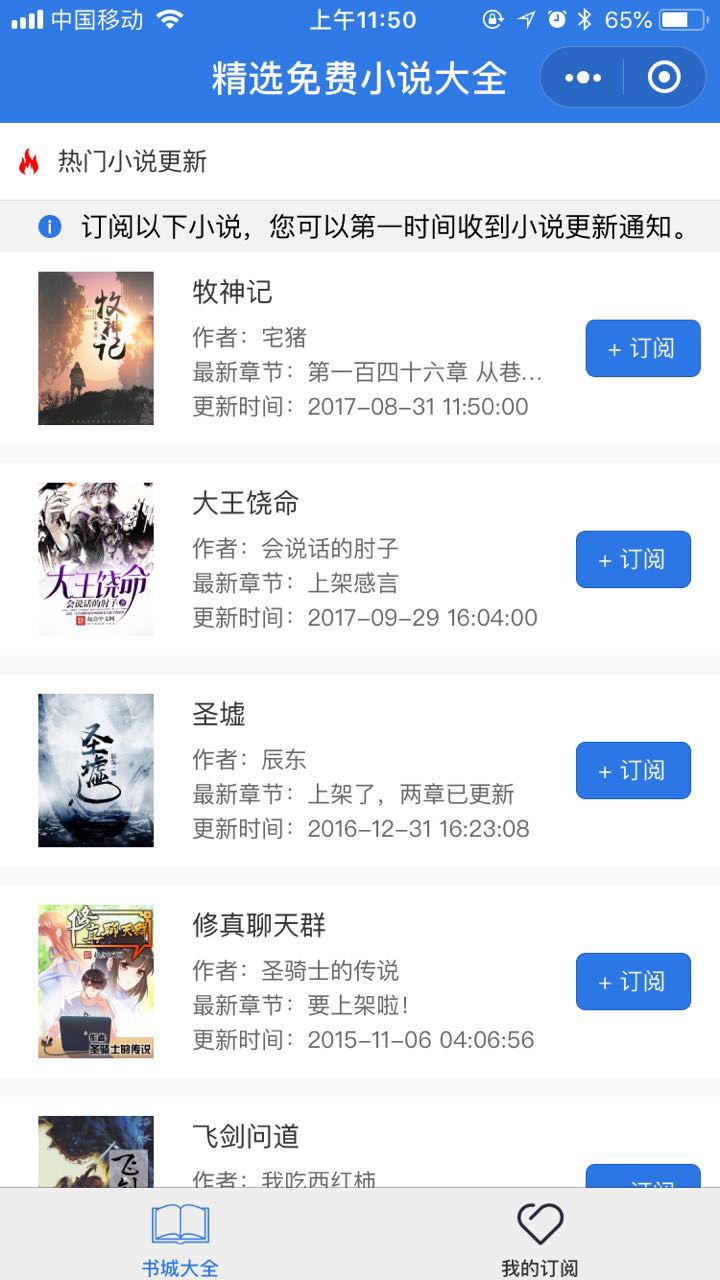Open the 修真聊天群 book cover
720x1280 pixels.
[96, 981]
